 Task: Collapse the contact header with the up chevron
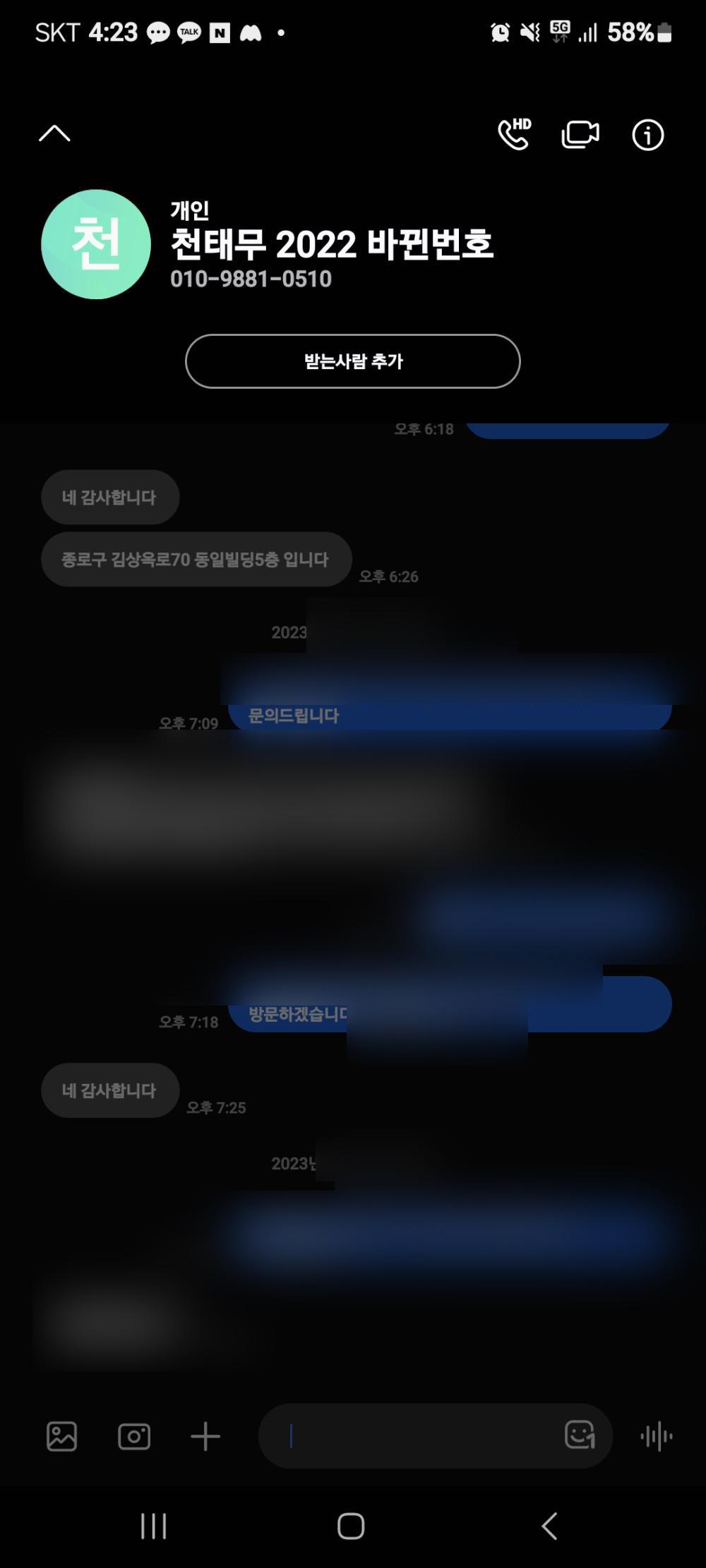54,133
